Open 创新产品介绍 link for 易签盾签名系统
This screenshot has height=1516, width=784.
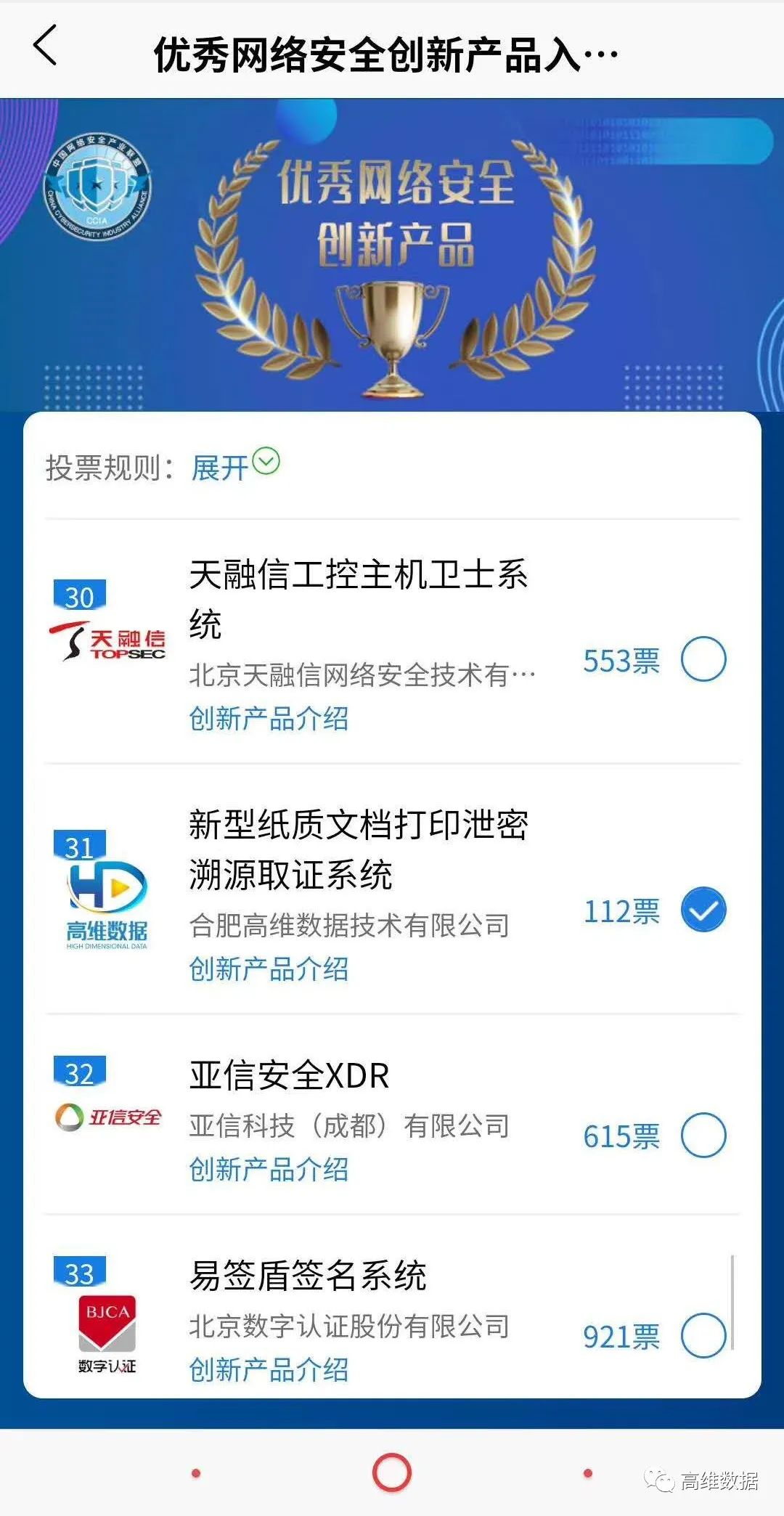point(269,1369)
